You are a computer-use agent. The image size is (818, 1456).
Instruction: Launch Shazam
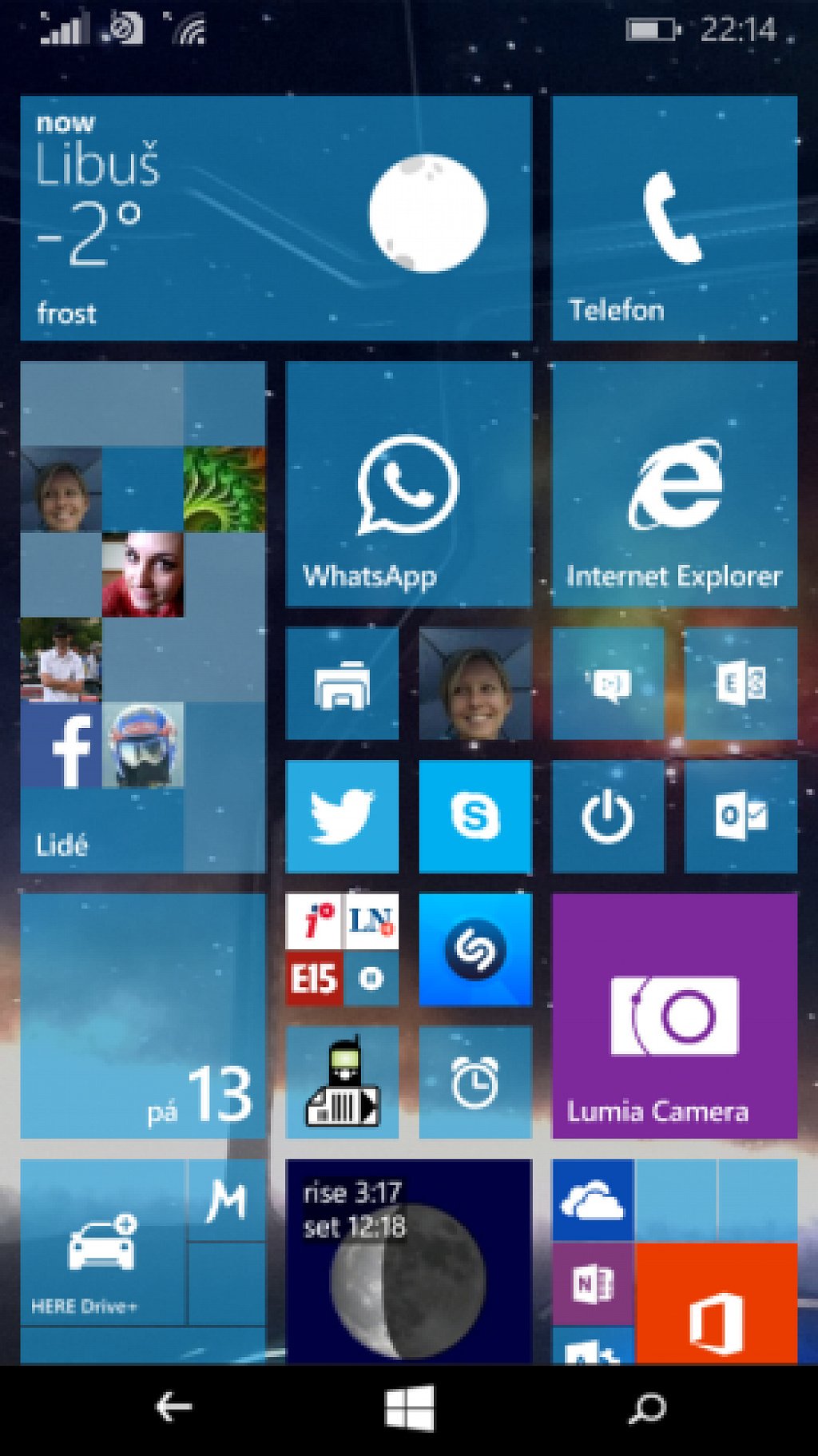pyautogui.click(x=475, y=949)
